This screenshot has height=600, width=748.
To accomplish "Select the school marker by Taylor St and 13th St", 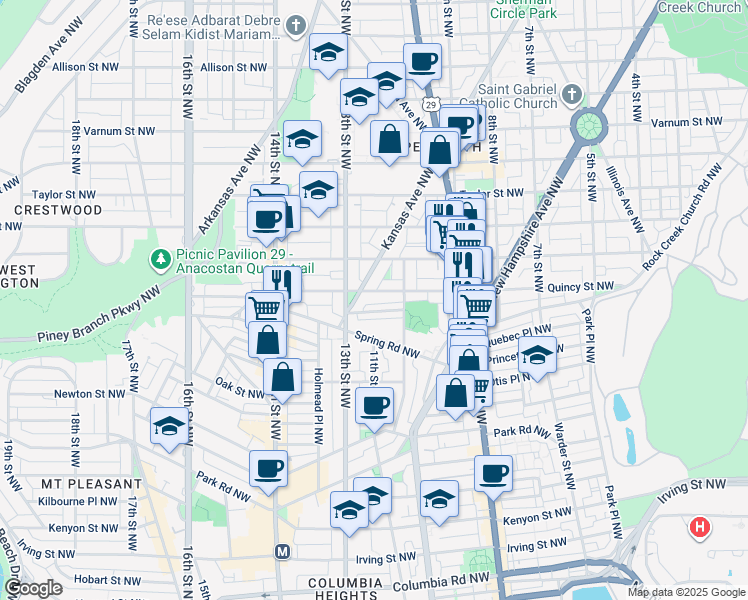I will tap(318, 190).
